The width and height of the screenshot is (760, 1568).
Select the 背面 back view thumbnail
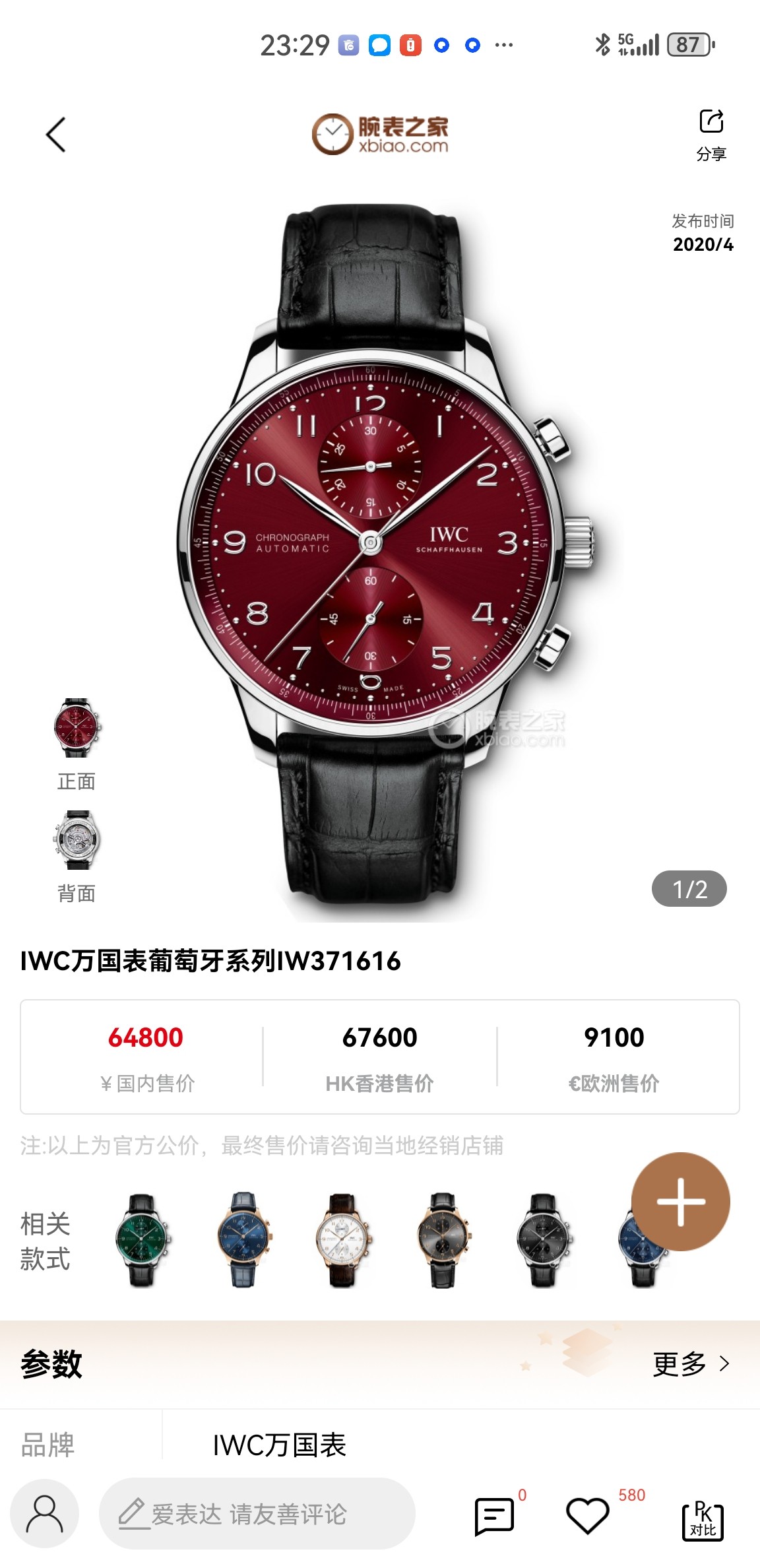click(x=77, y=840)
